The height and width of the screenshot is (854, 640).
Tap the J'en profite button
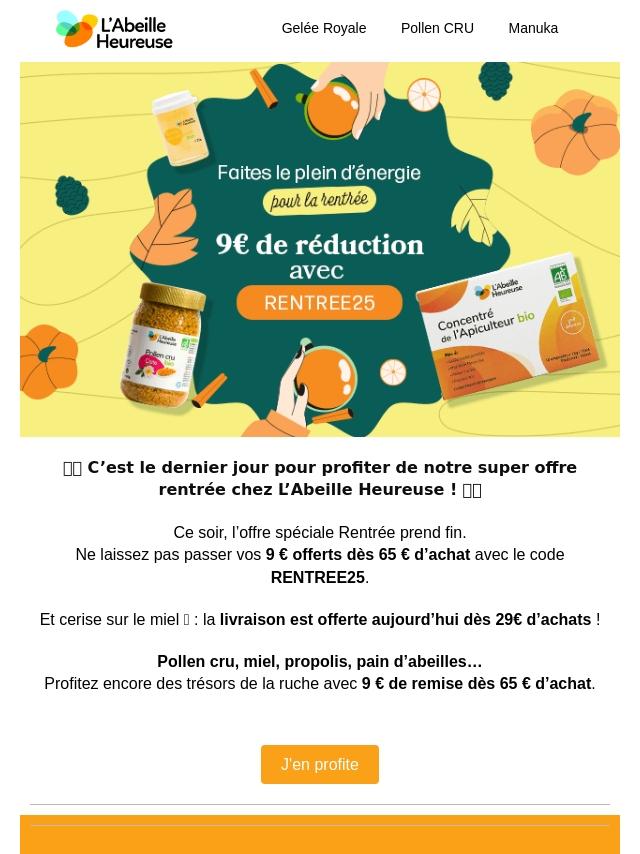[x=320, y=764]
